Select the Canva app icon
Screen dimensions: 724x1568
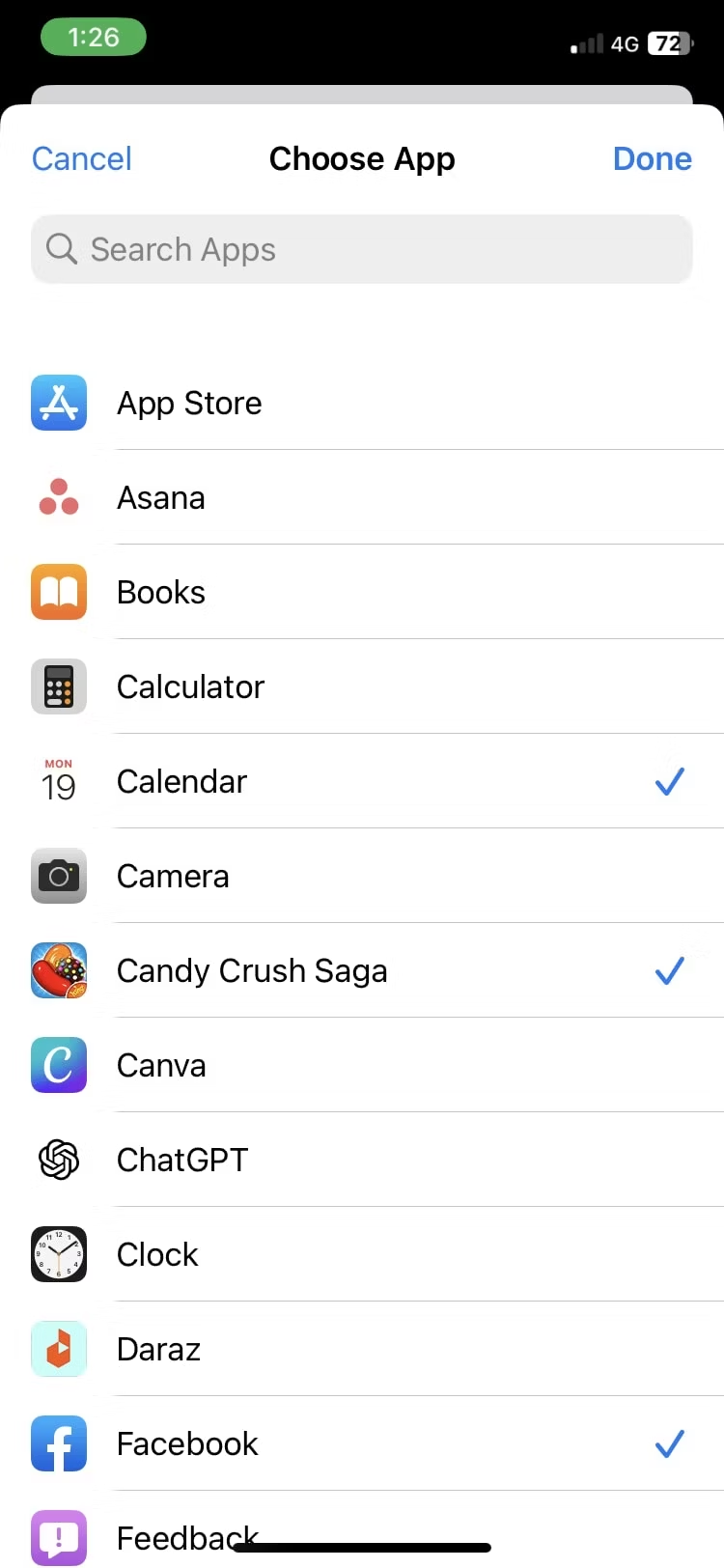click(59, 1065)
